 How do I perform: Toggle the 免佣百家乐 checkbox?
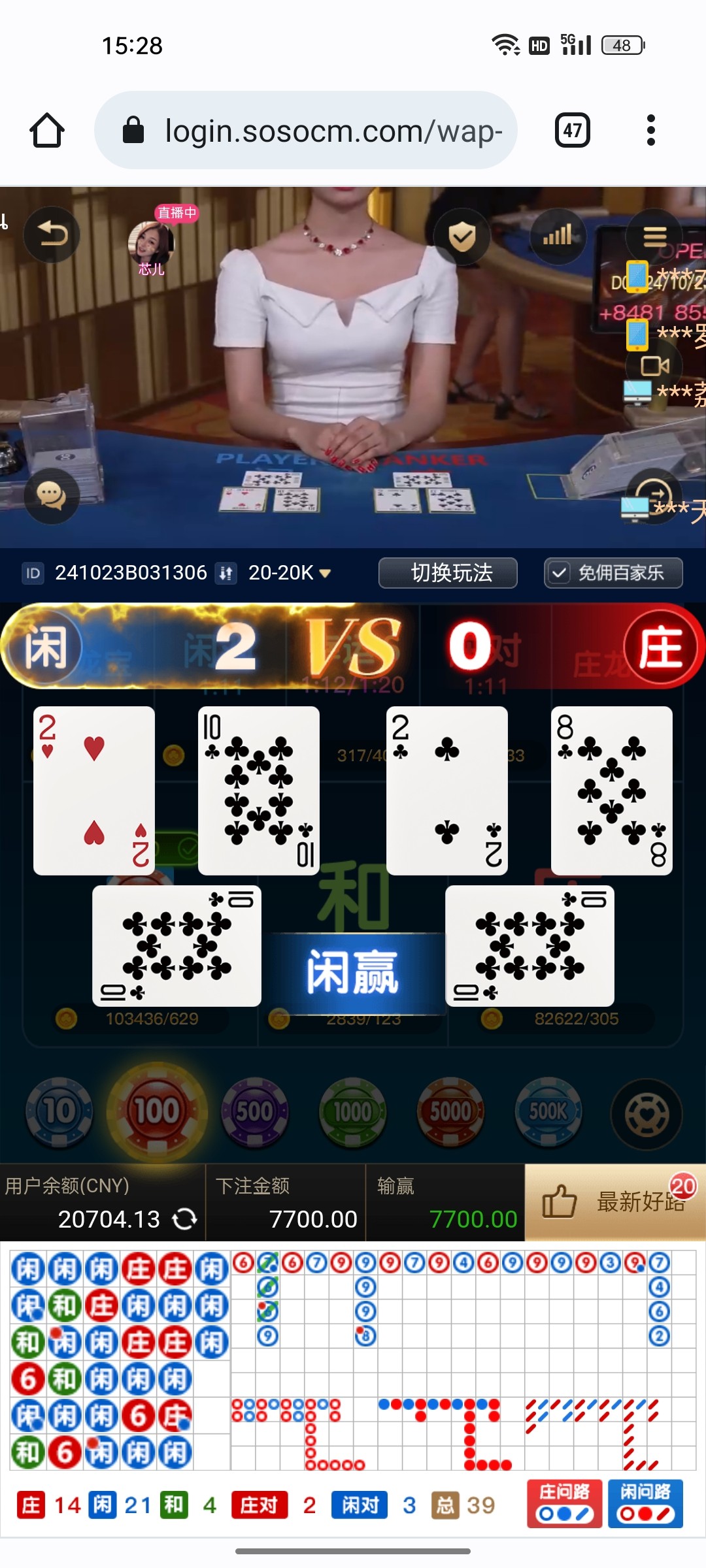559,573
